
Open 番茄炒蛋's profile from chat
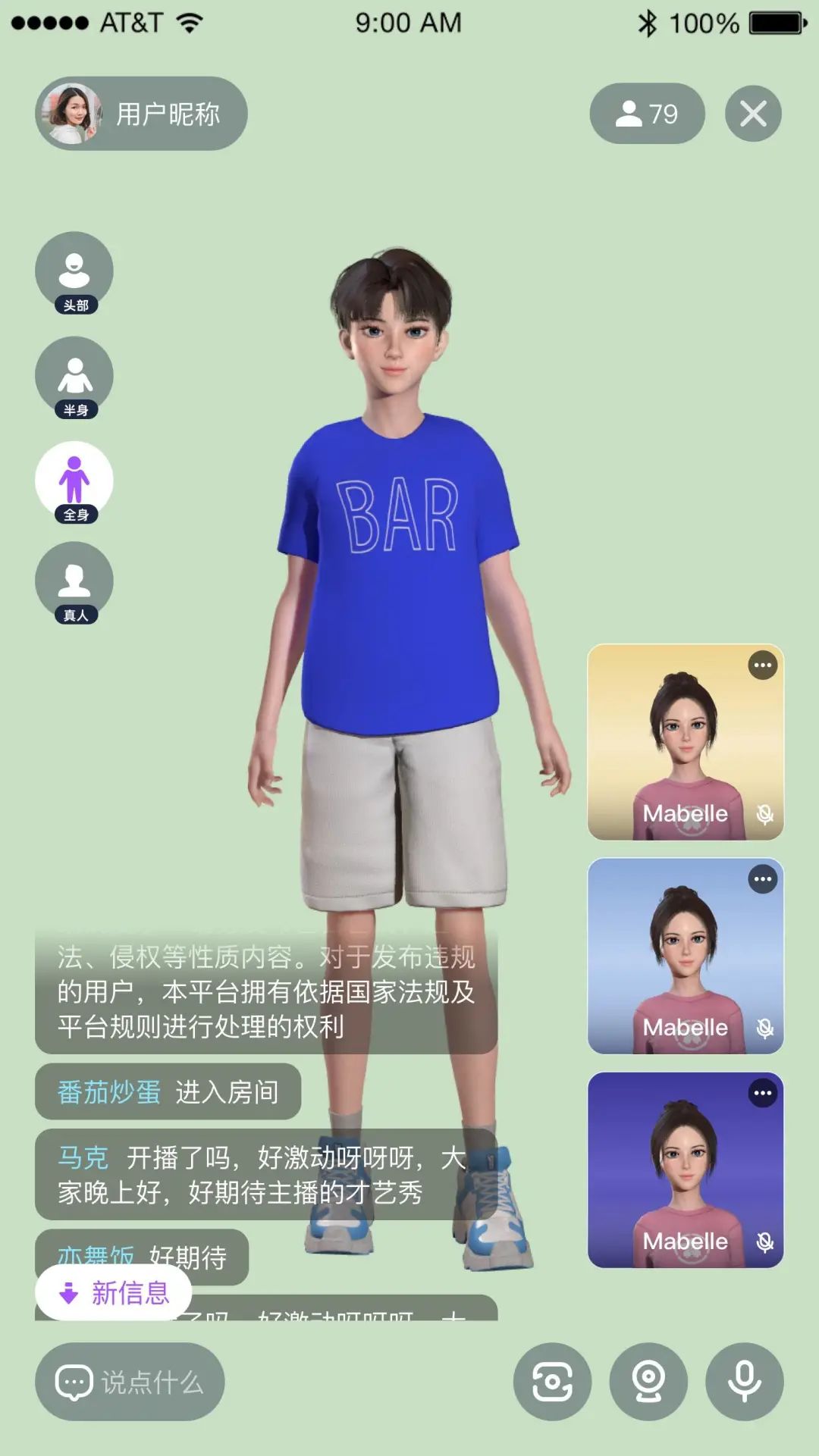click(x=109, y=1092)
